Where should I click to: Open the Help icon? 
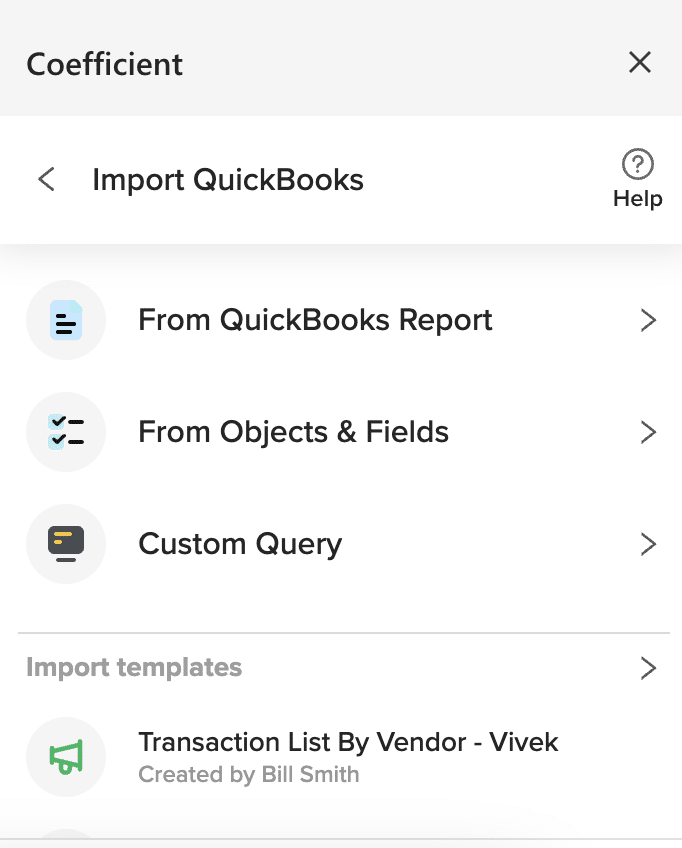point(637,164)
